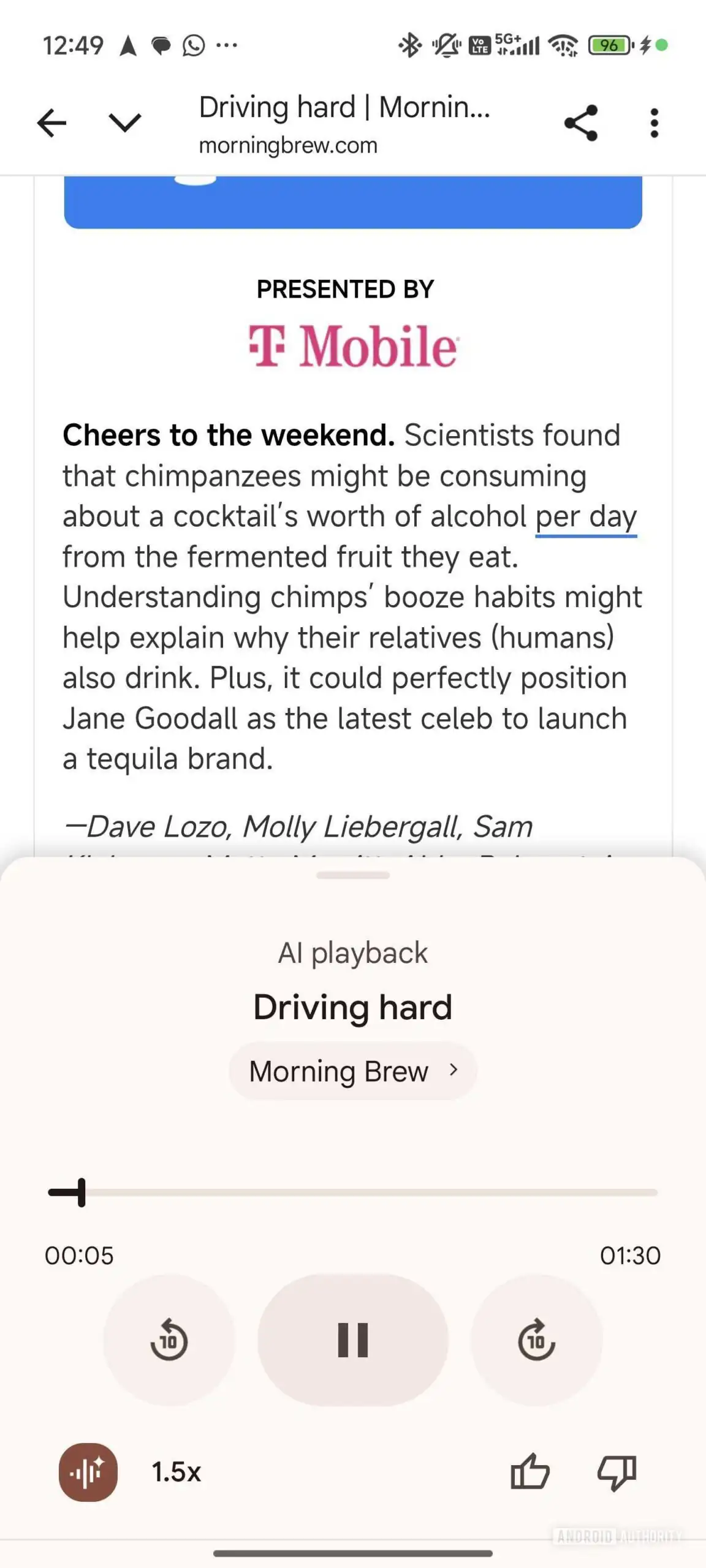The width and height of the screenshot is (706, 1568).
Task: Tap the panel's drag handle
Action: tap(353, 875)
